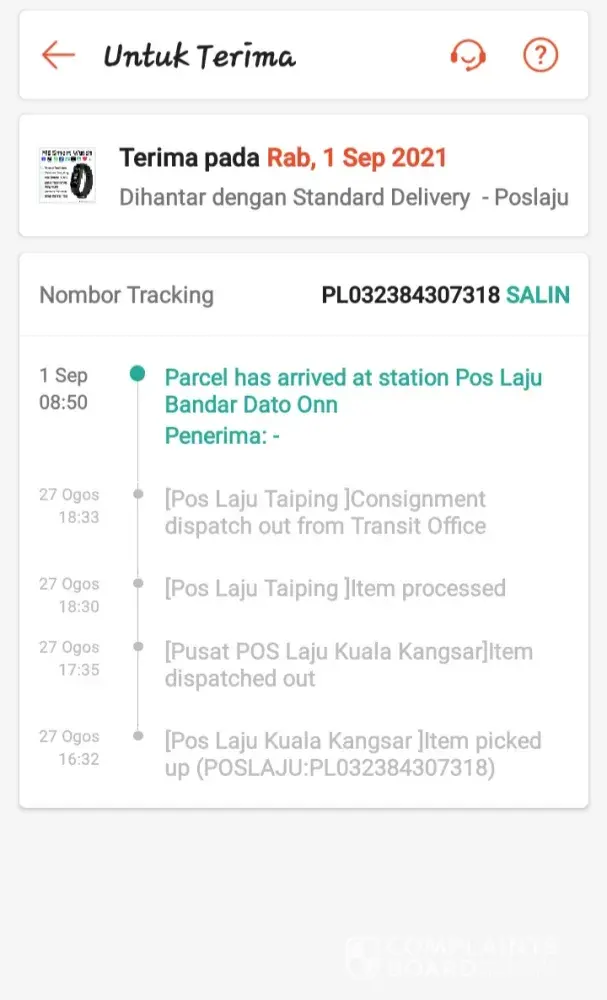Tap SALIN to copy tracking number
Image resolution: width=607 pixels, height=1000 pixels.
[537, 295]
